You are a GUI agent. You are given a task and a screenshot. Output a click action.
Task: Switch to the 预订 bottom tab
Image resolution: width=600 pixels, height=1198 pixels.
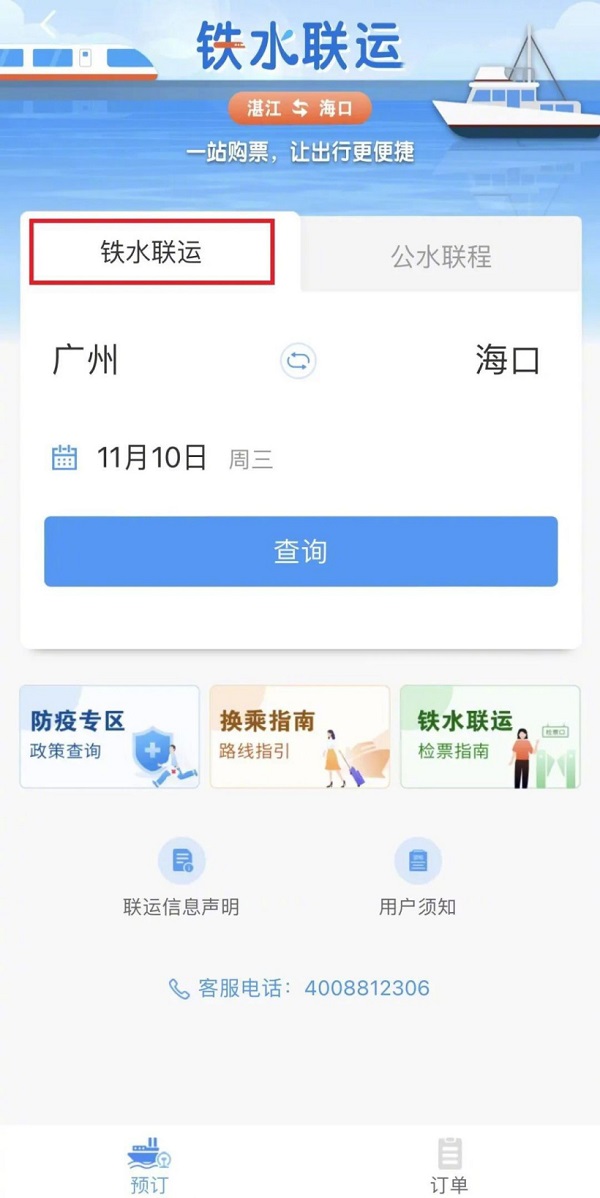click(149, 1164)
